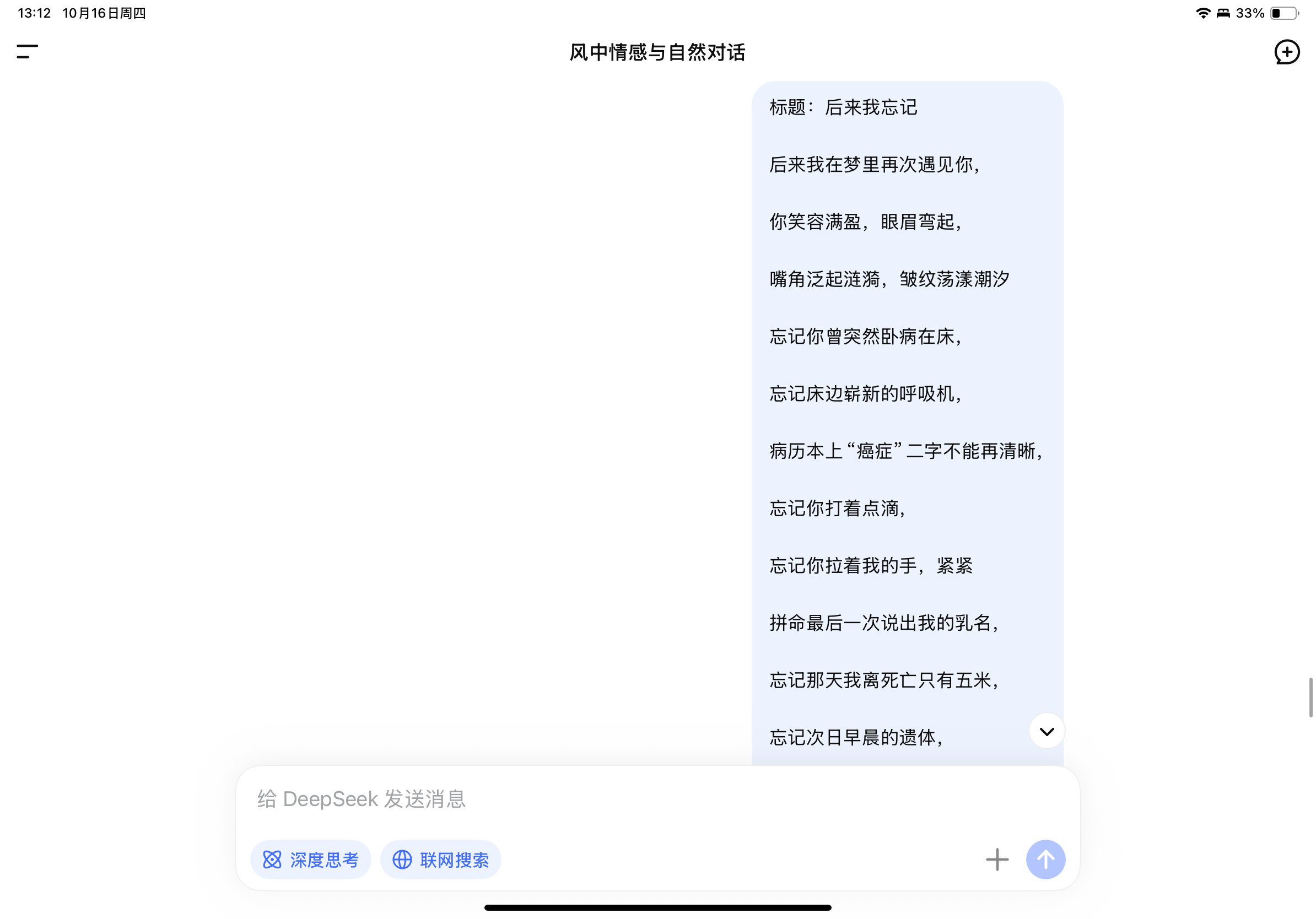Open the attachment plus button
Image resolution: width=1316 pixels, height=919 pixels.
click(997, 859)
